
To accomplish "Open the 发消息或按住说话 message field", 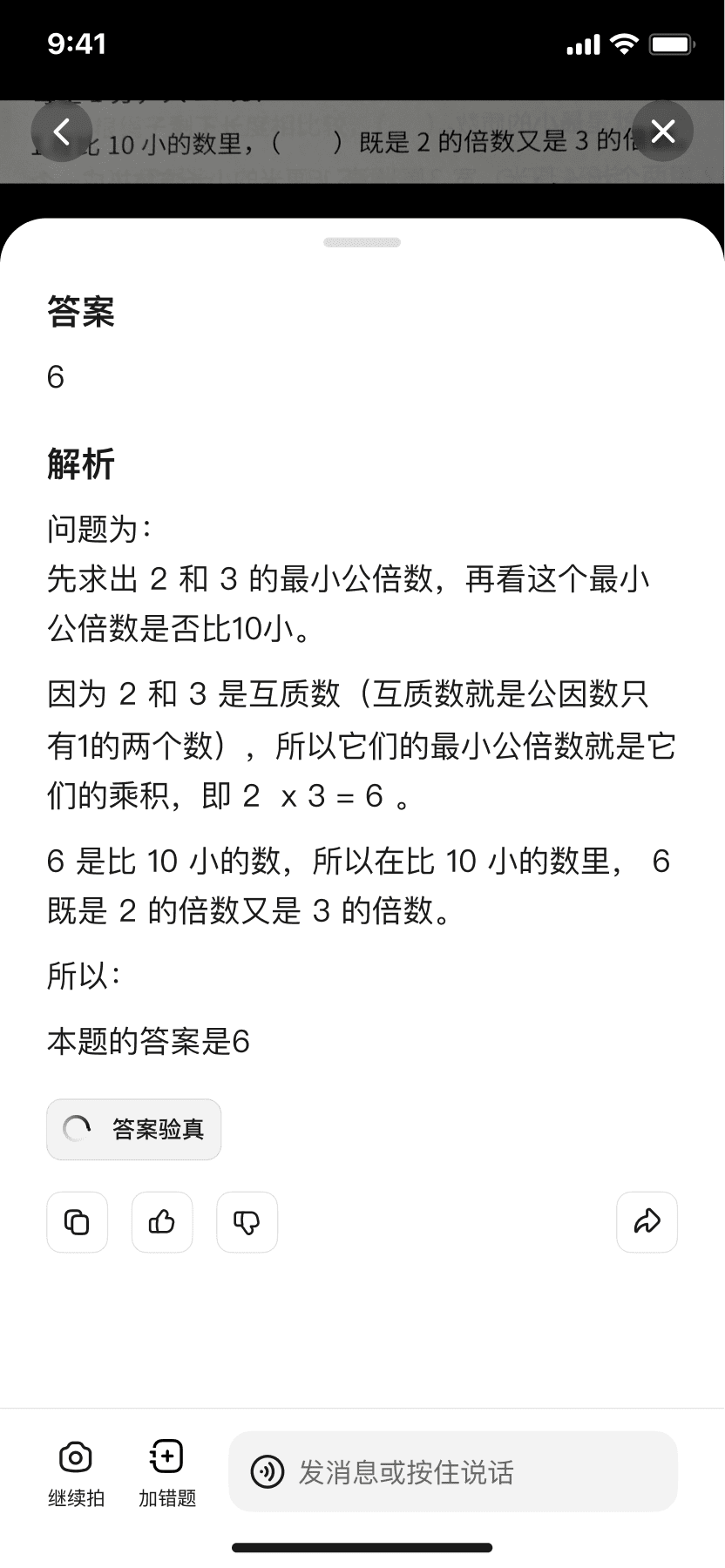I will point(453,1471).
